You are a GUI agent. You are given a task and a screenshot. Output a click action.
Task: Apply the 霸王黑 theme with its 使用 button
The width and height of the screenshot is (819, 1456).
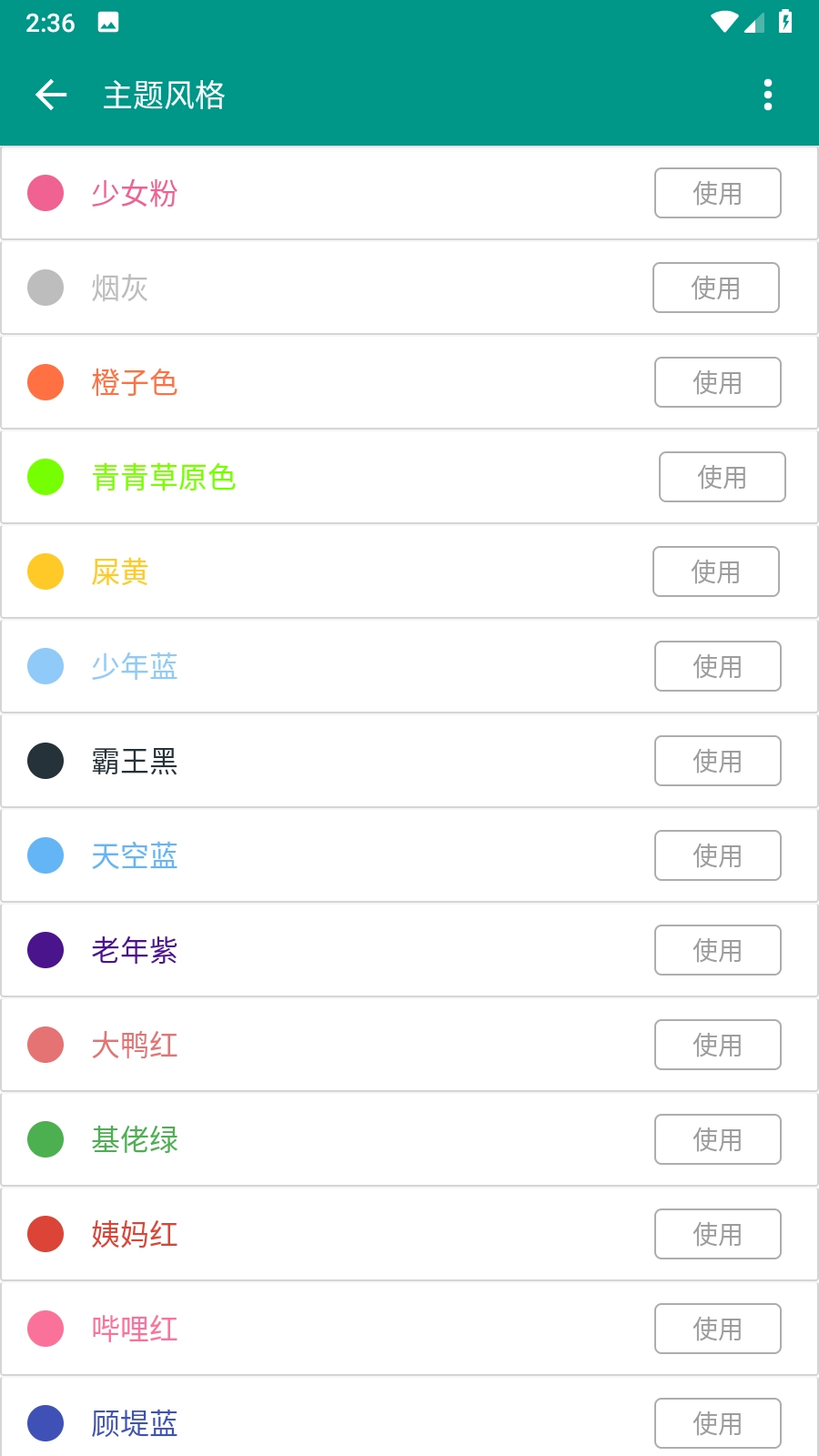click(717, 761)
